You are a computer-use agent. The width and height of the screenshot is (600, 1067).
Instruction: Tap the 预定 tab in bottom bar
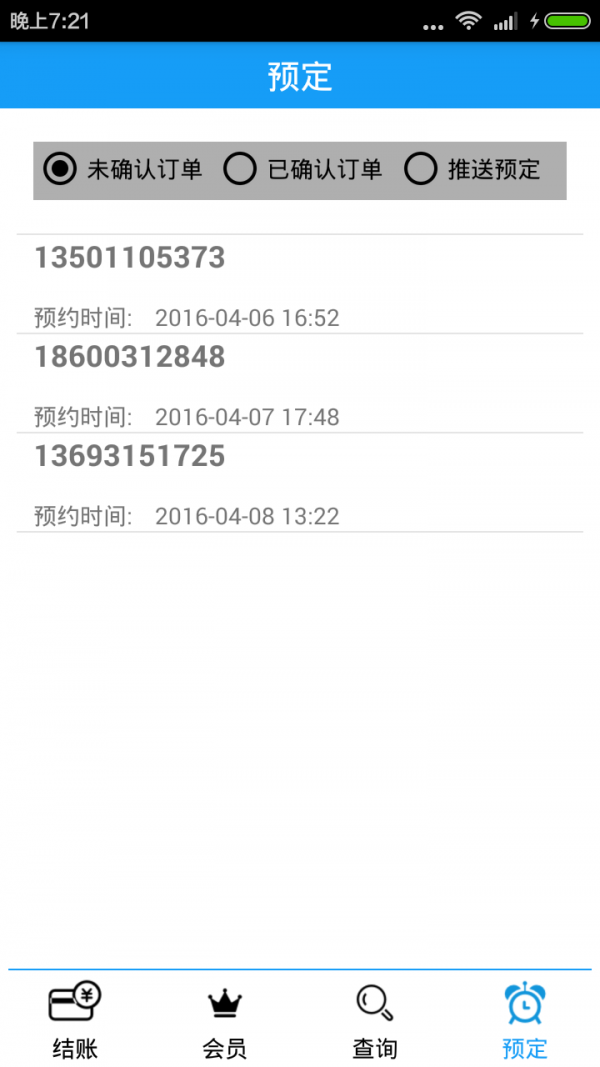(524, 1019)
